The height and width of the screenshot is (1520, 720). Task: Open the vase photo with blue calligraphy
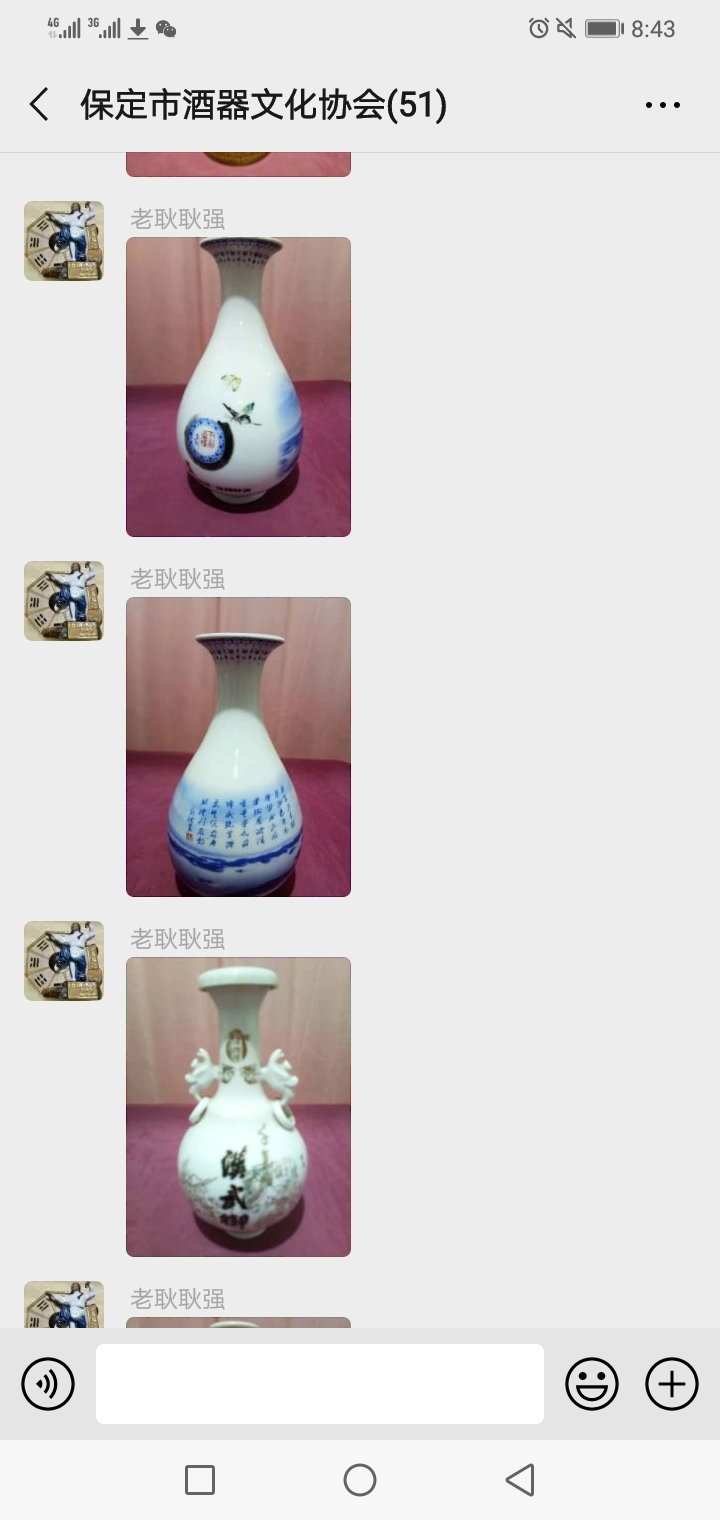point(238,747)
